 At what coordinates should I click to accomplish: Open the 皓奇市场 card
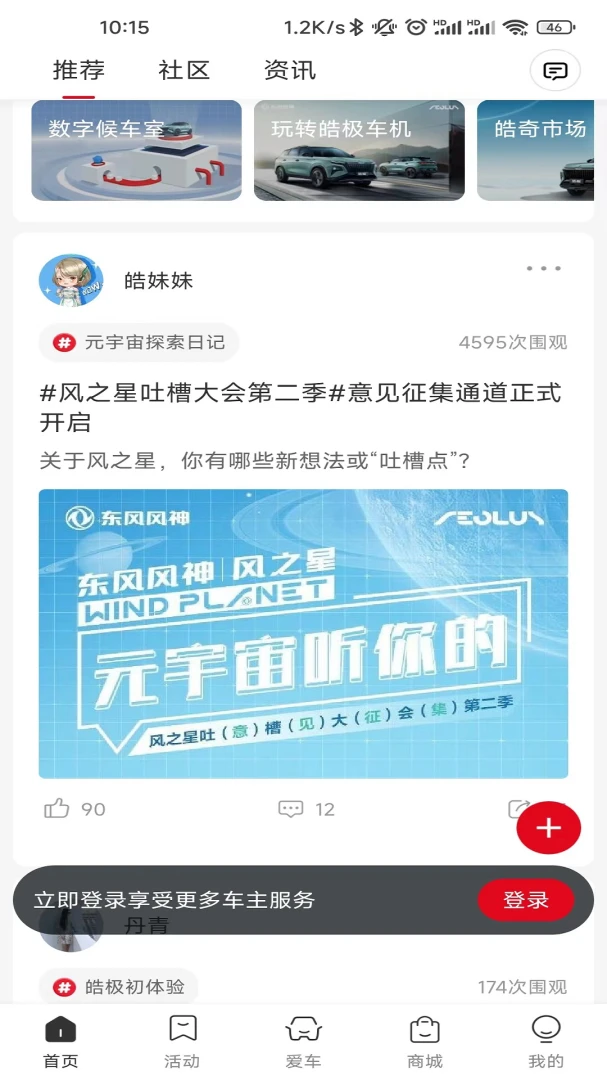541,150
